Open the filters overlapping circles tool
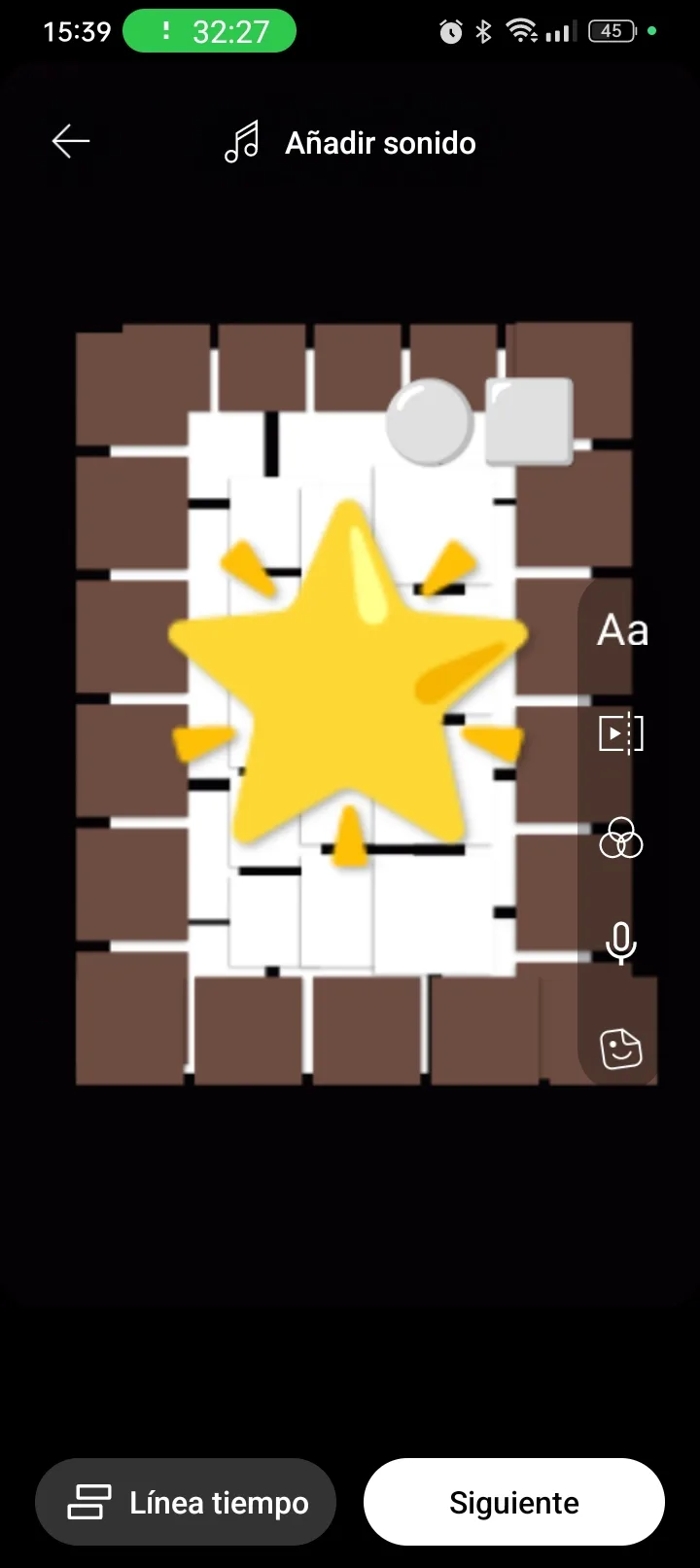Image resolution: width=700 pixels, height=1568 pixels. 621,838
